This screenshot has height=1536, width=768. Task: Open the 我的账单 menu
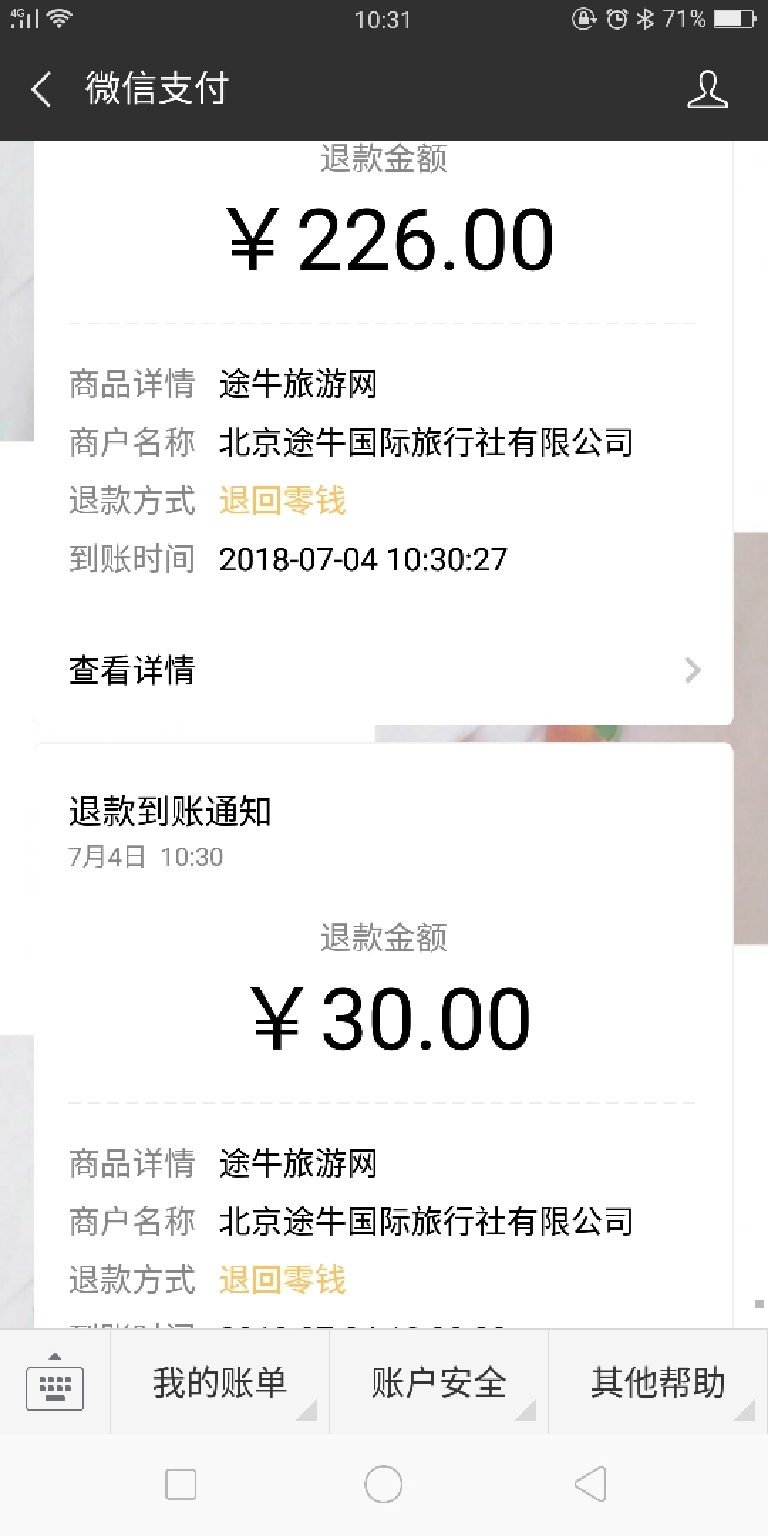220,1383
